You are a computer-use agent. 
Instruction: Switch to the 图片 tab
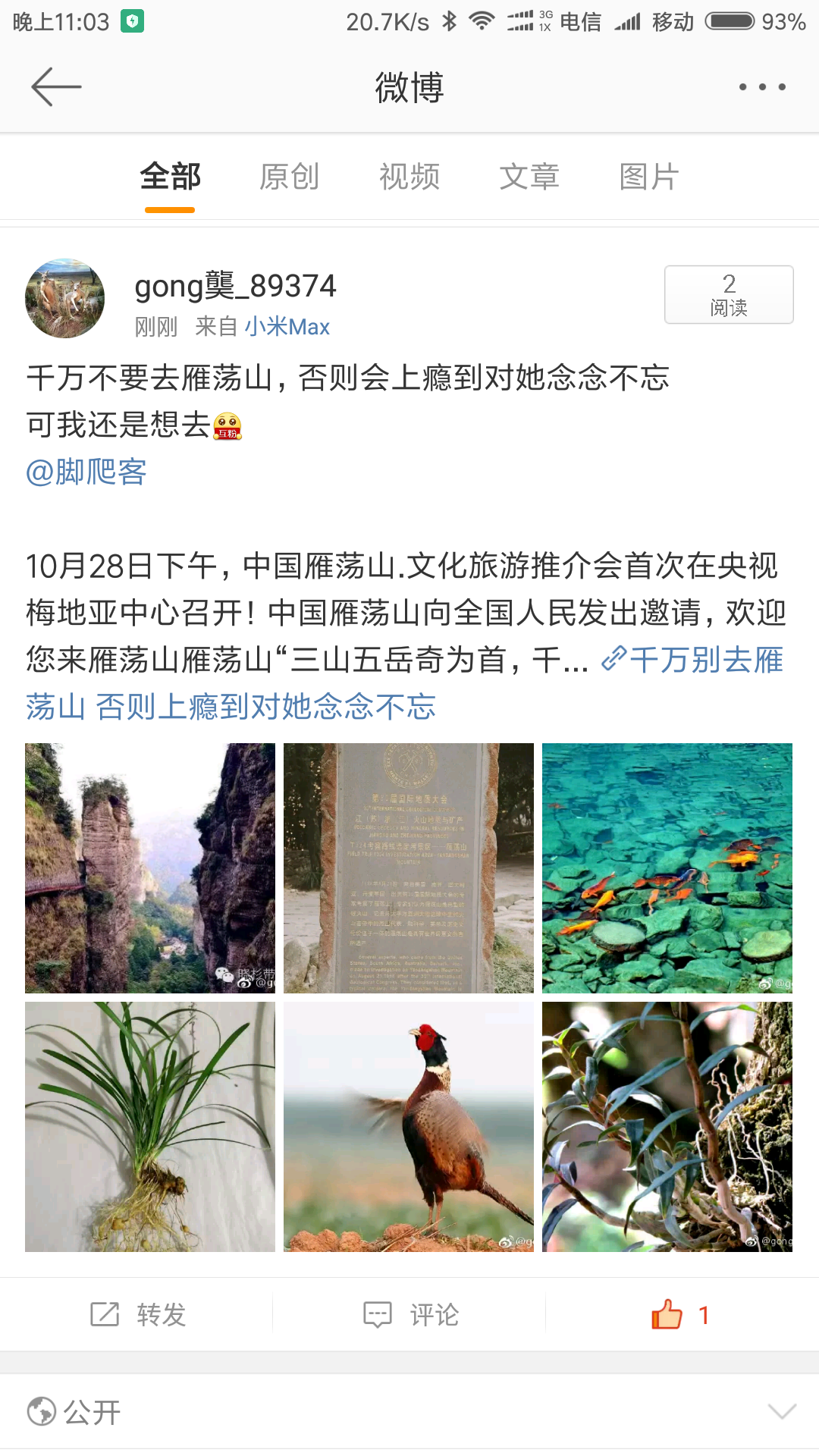[649, 177]
